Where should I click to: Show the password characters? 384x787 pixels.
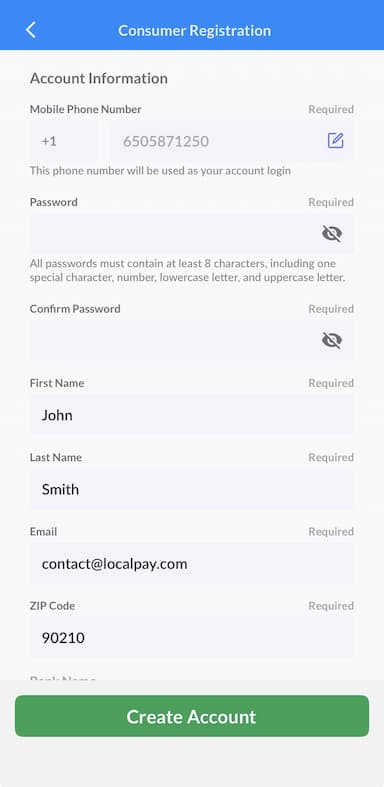[332, 233]
